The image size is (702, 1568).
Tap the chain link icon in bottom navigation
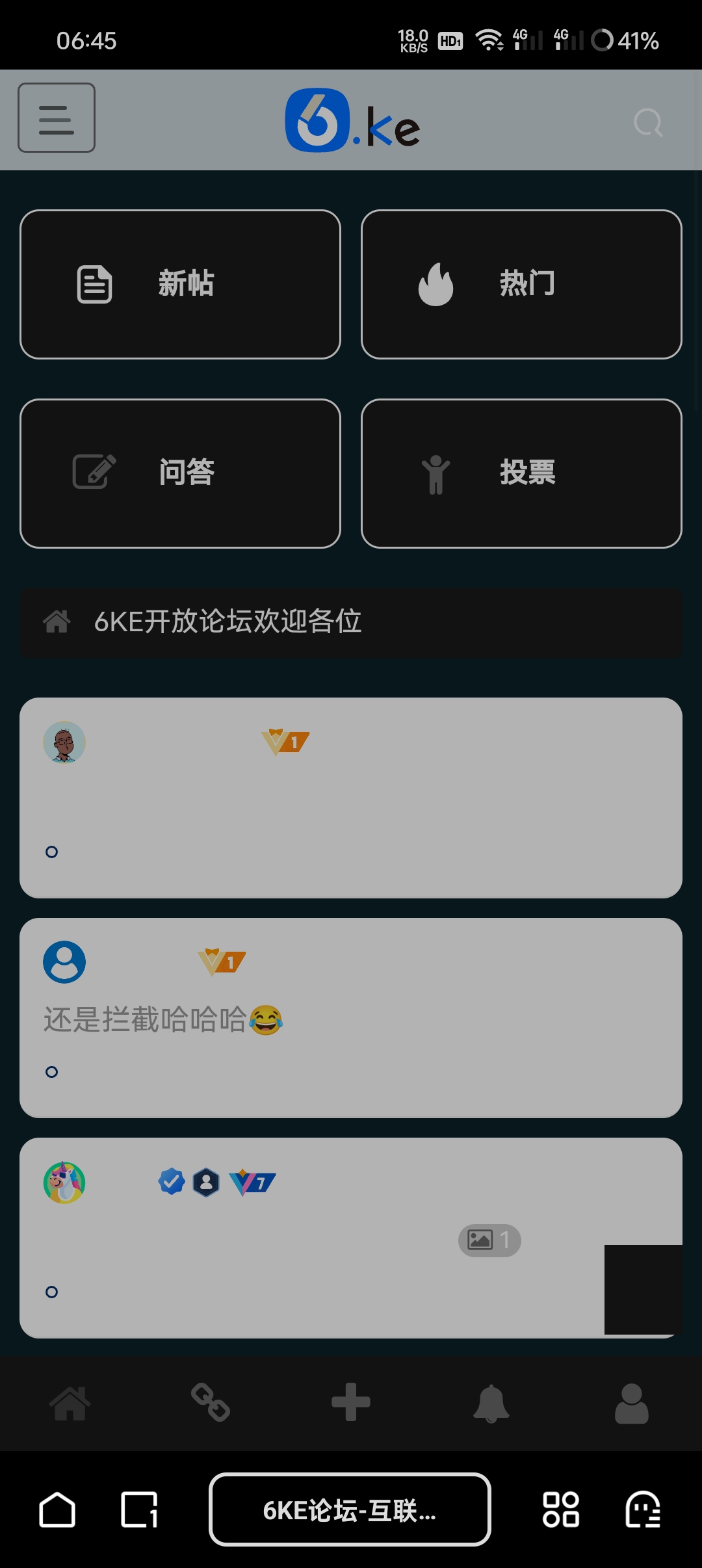[x=211, y=1402]
